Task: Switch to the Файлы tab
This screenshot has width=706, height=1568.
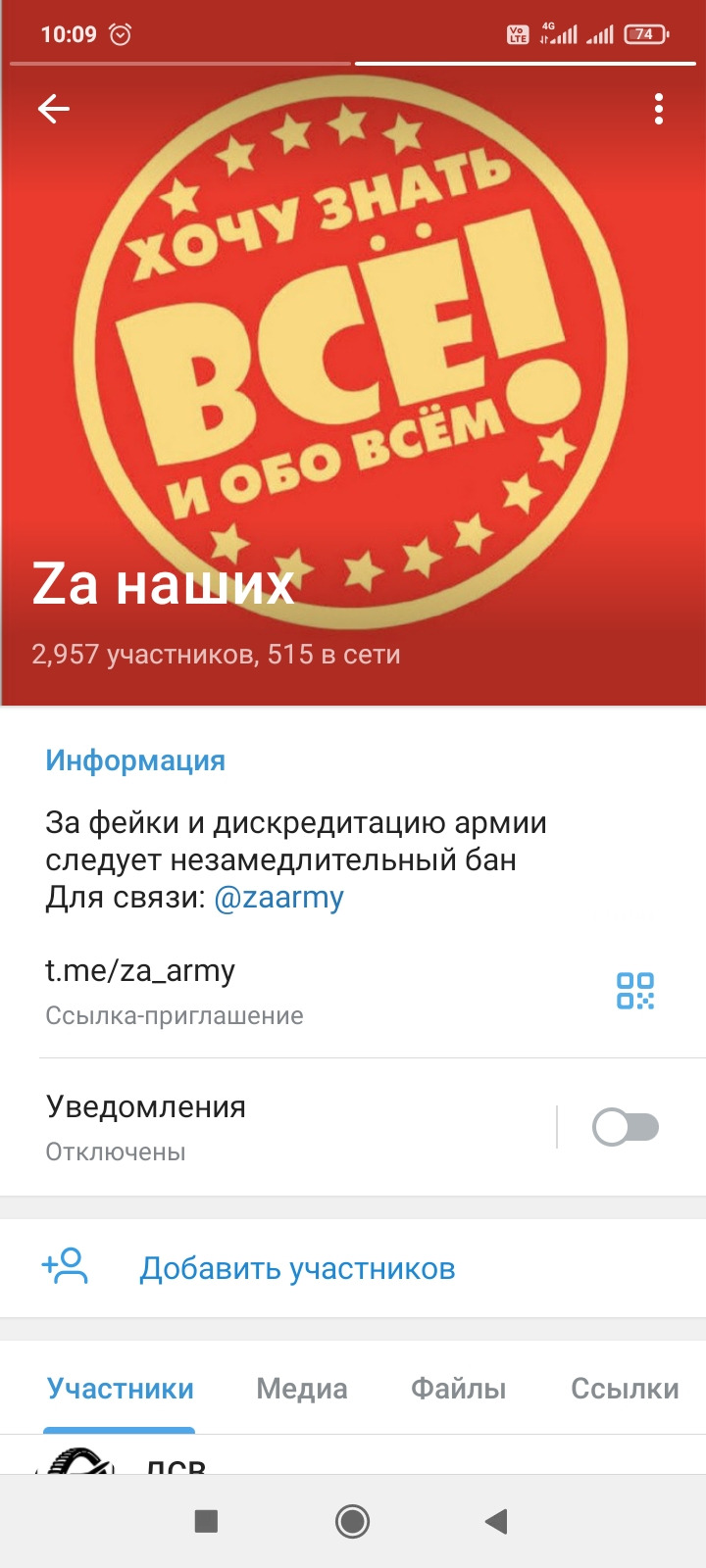Action: click(458, 1389)
